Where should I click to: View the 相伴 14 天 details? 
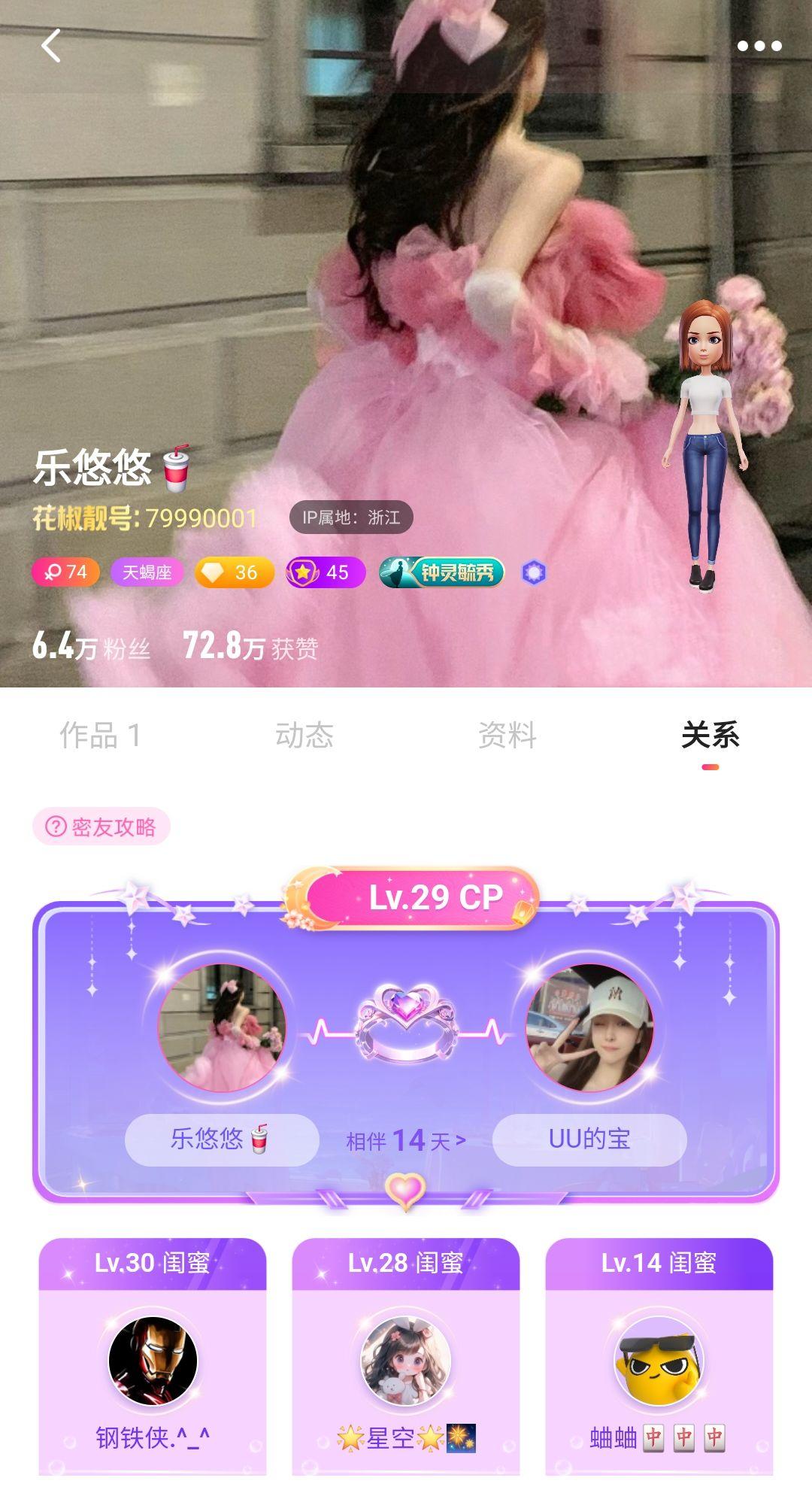pos(406,1141)
